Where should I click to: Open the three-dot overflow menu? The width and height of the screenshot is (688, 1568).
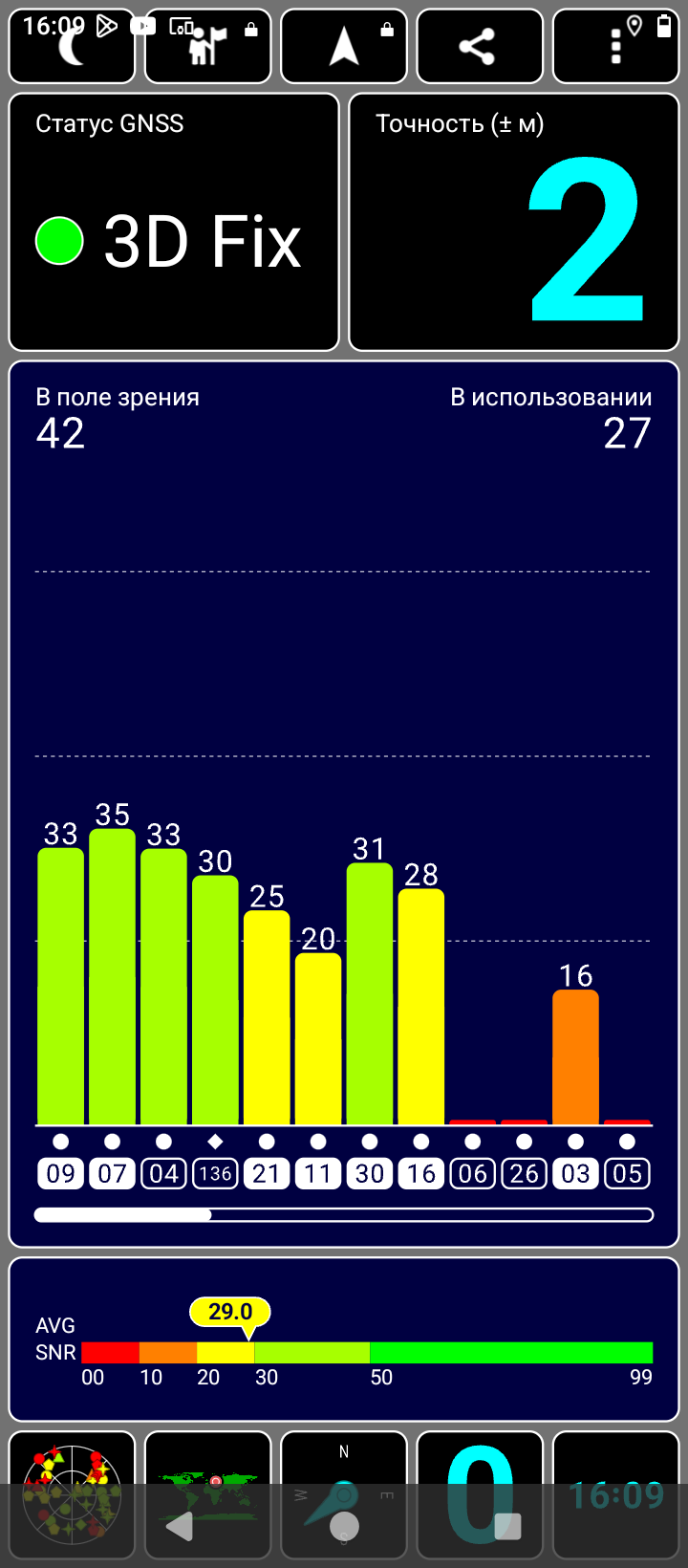coord(615,46)
